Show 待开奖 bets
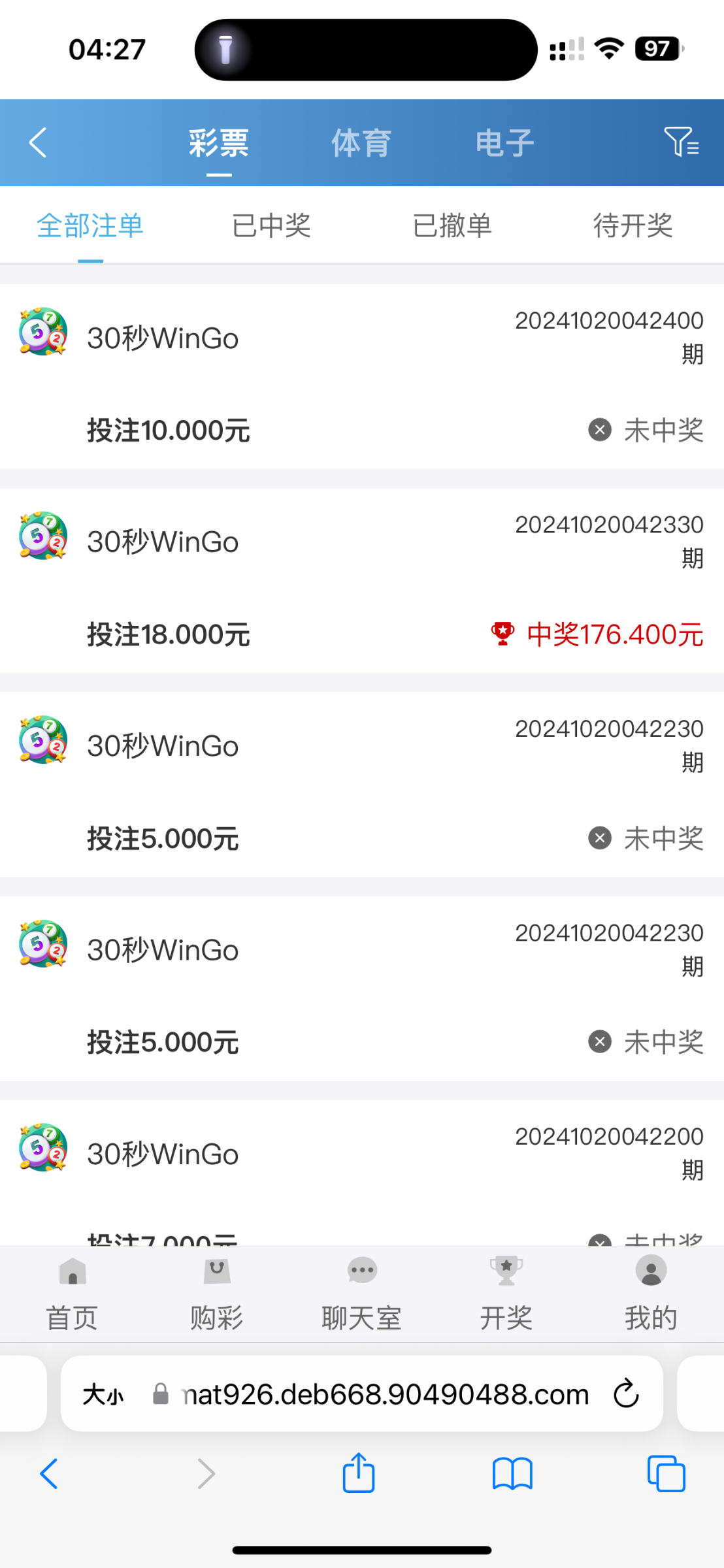Image resolution: width=724 pixels, height=1568 pixels. click(633, 226)
